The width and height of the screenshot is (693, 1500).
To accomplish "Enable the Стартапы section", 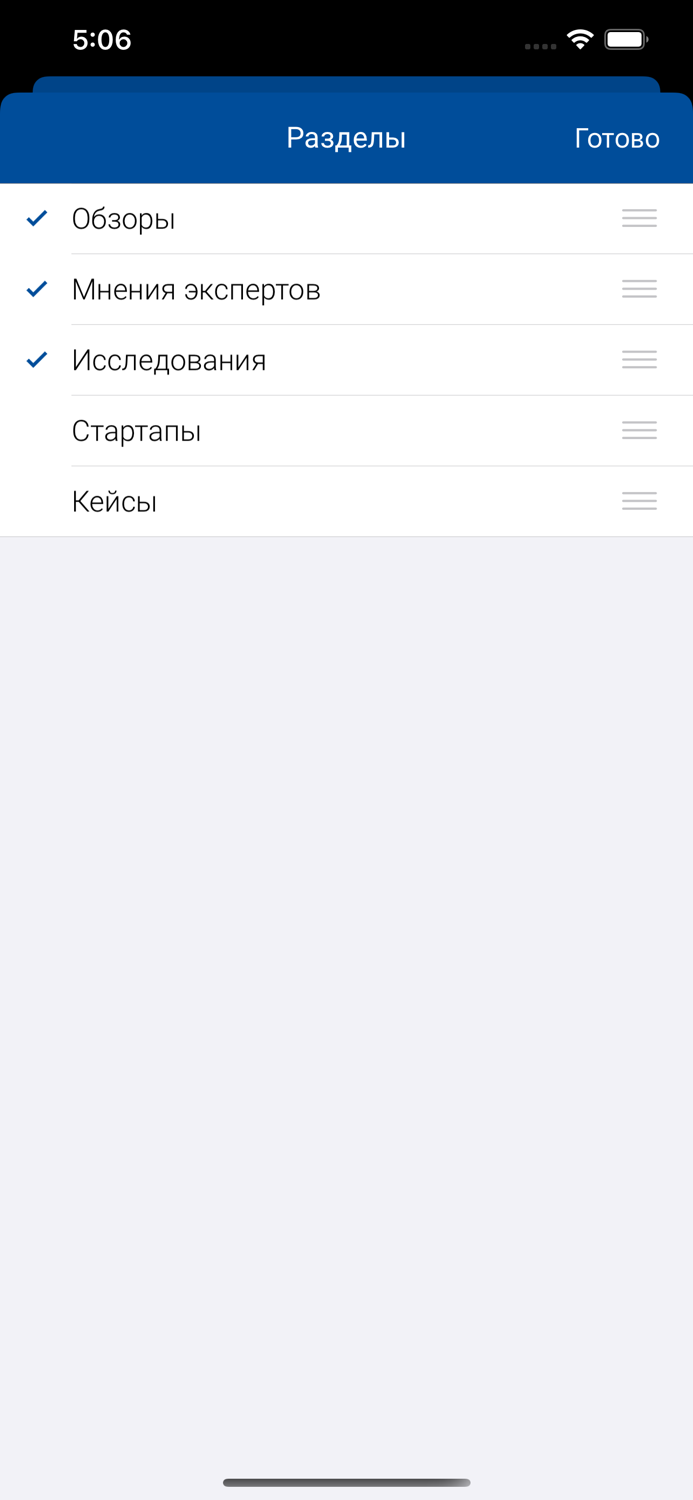I will 346,431.
